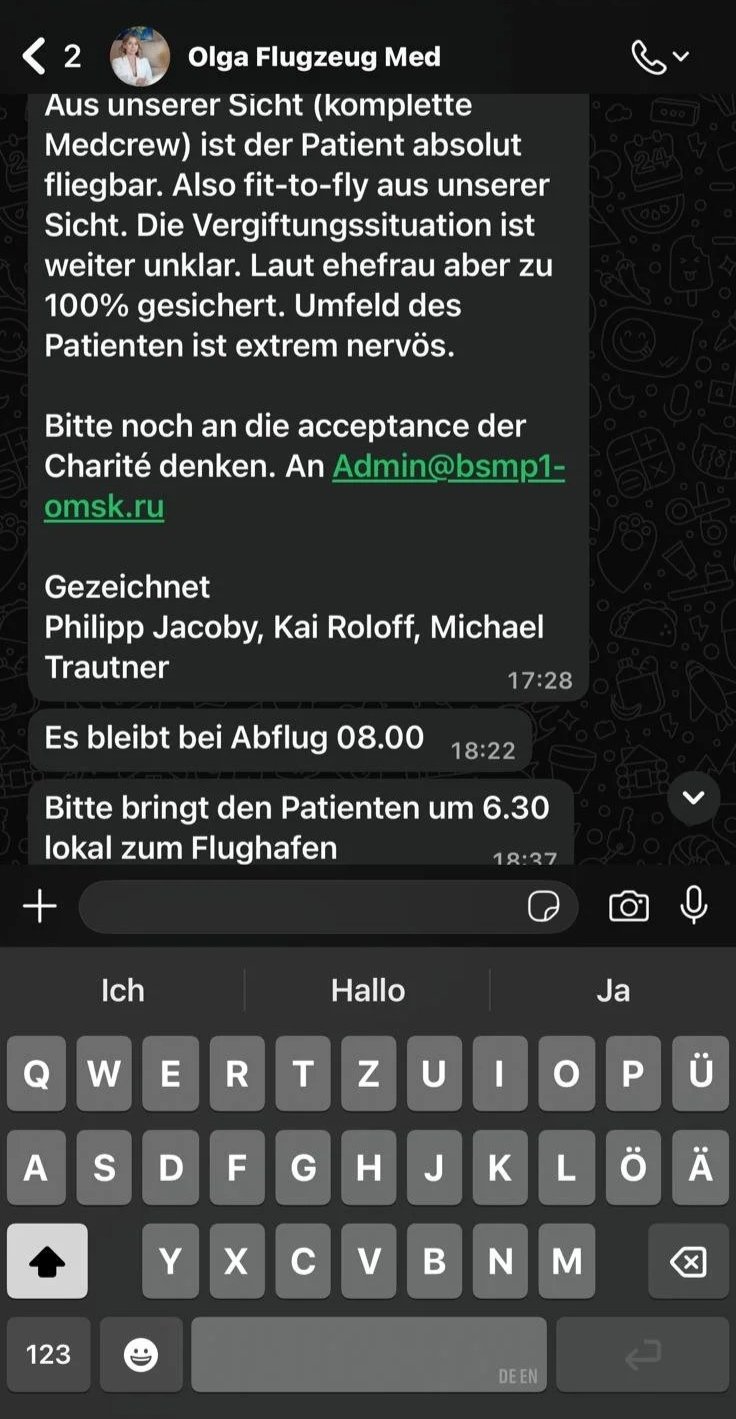
Task: Jump to the latest messages
Action: (x=693, y=798)
